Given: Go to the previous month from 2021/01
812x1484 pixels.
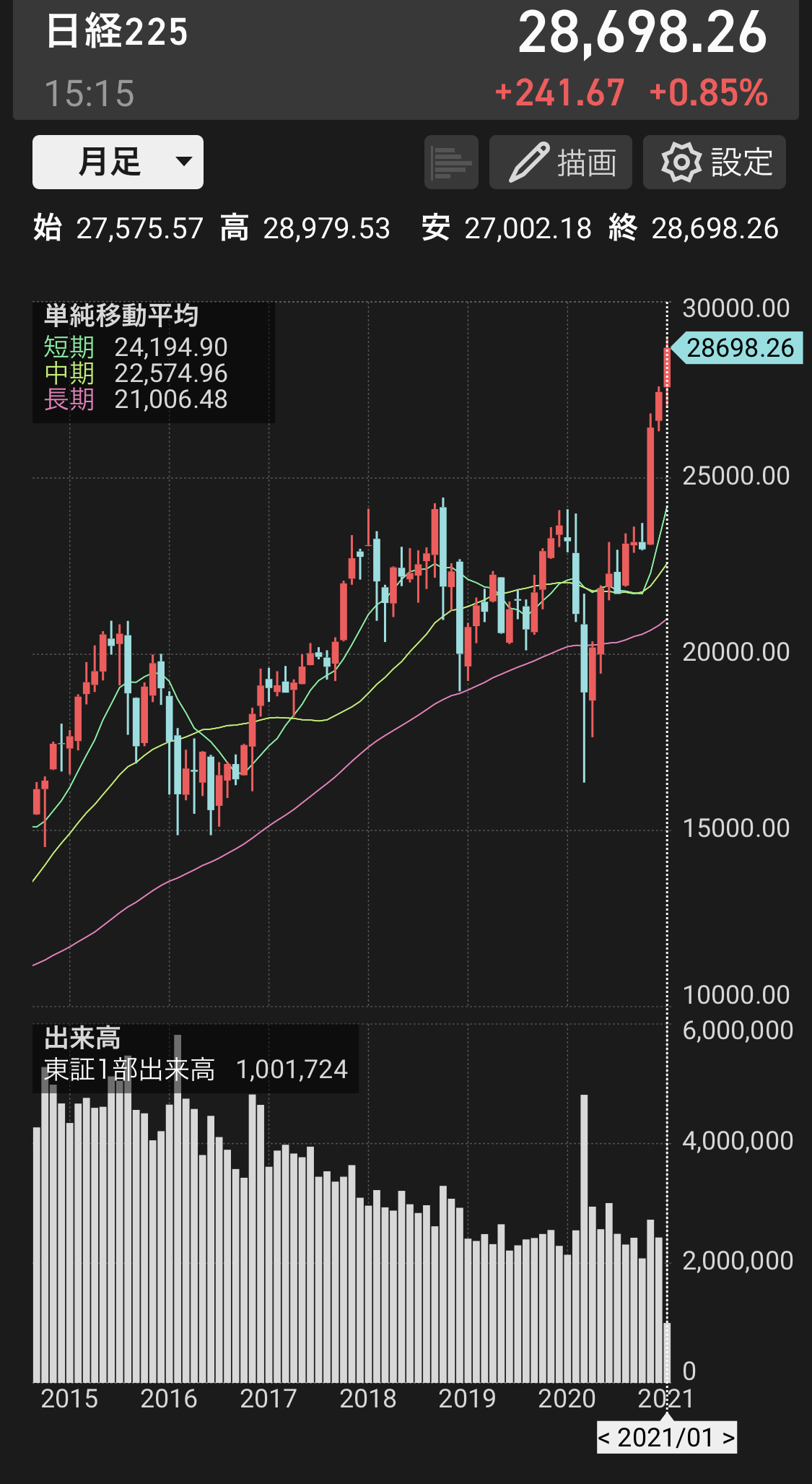Looking at the screenshot, I should [x=604, y=1437].
